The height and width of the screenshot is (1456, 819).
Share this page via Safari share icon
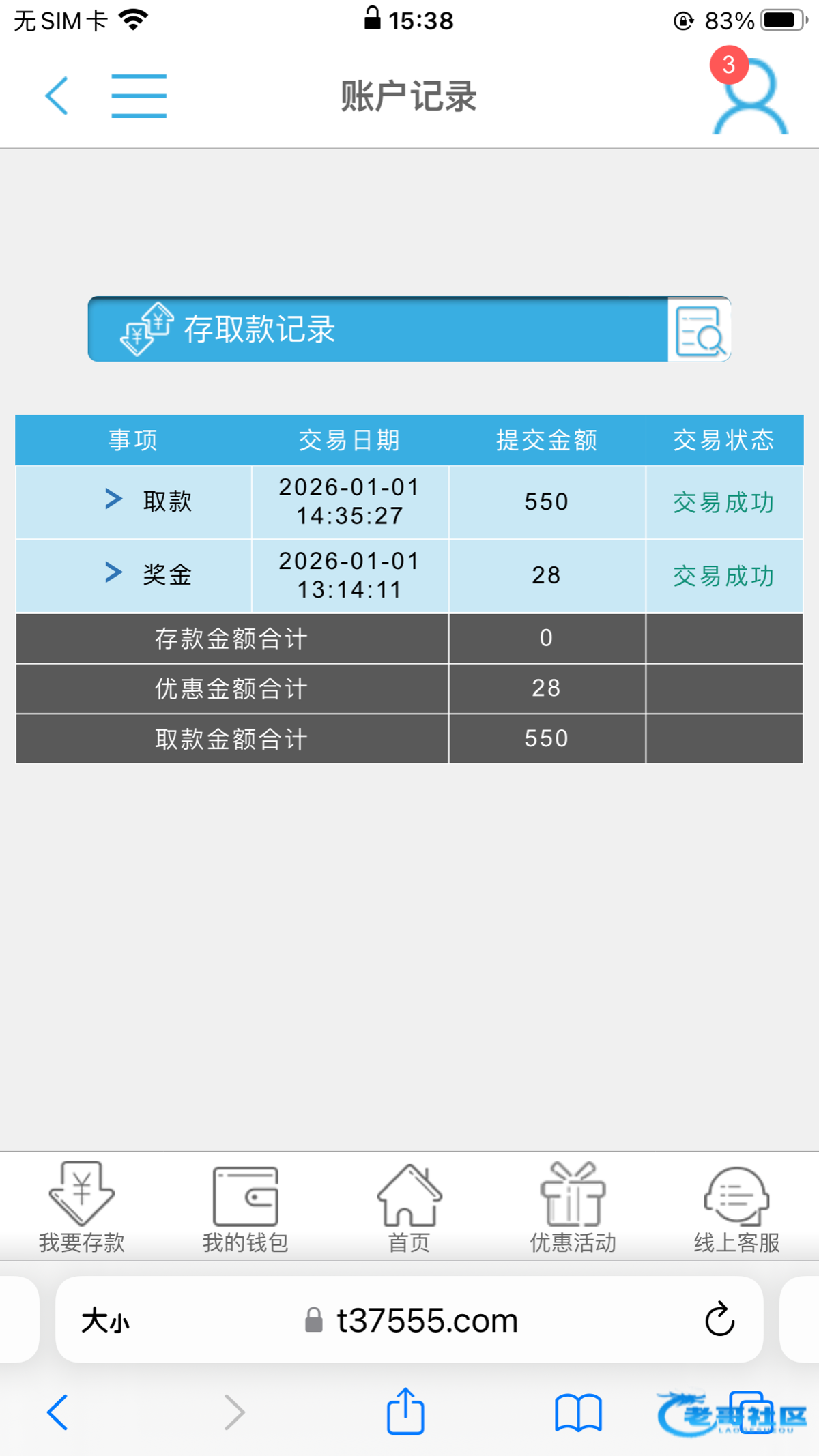tap(405, 1411)
